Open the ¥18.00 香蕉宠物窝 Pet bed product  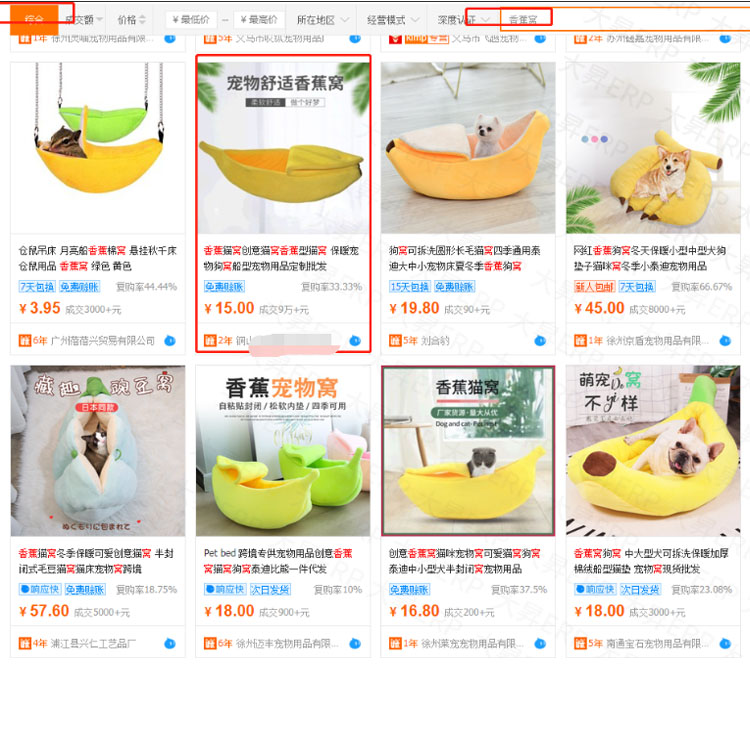(283, 451)
